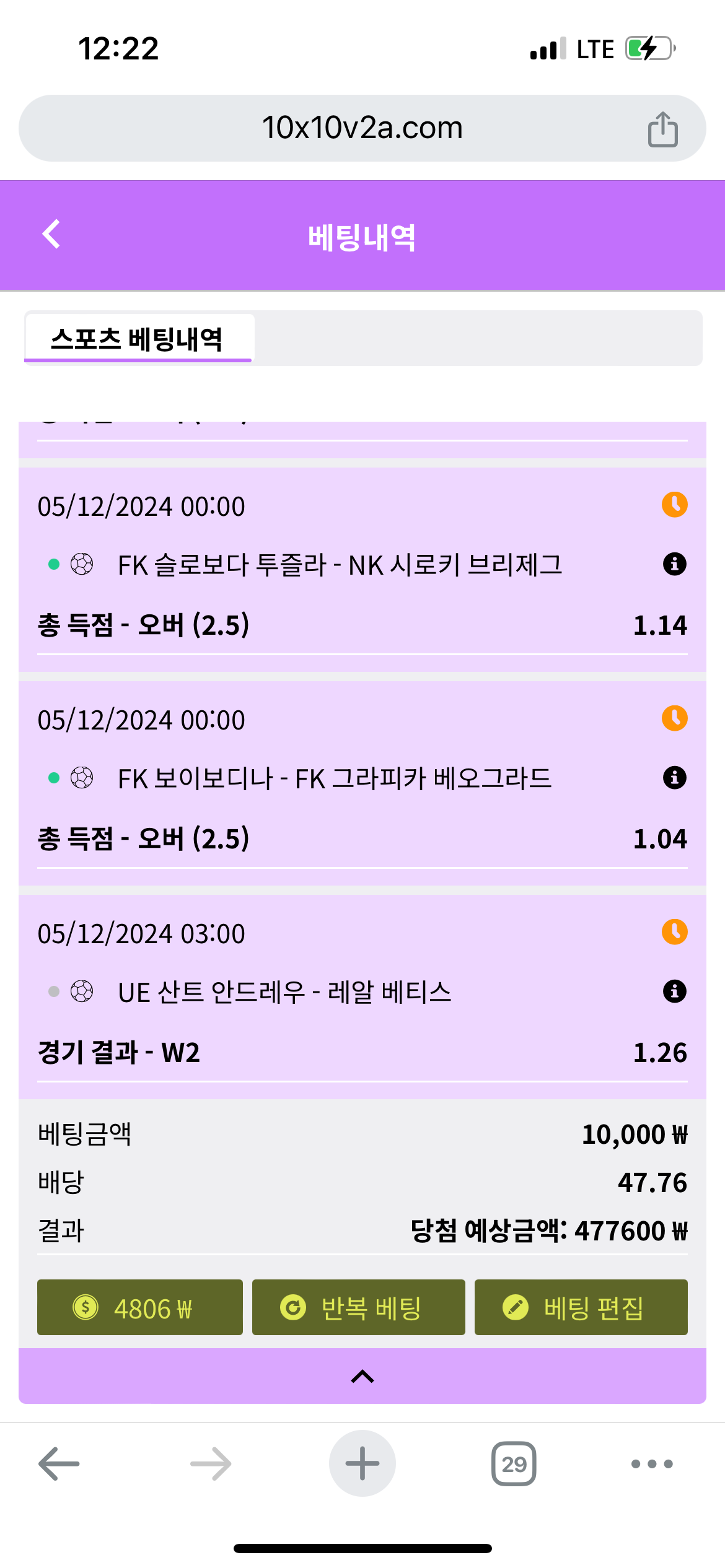Viewport: 725px width, 1568px height.
Task: Select the 스포츠 베팅내역 tab
Action: [x=138, y=339]
